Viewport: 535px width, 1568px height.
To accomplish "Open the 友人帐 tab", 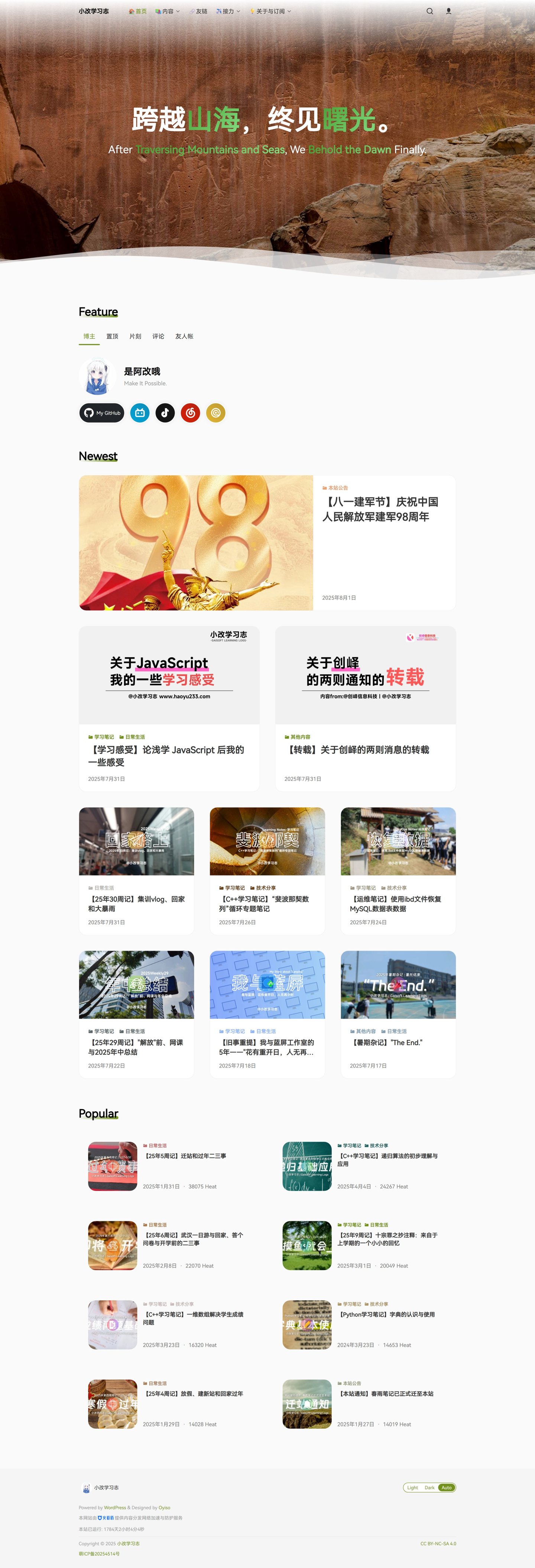I will pyautogui.click(x=184, y=336).
